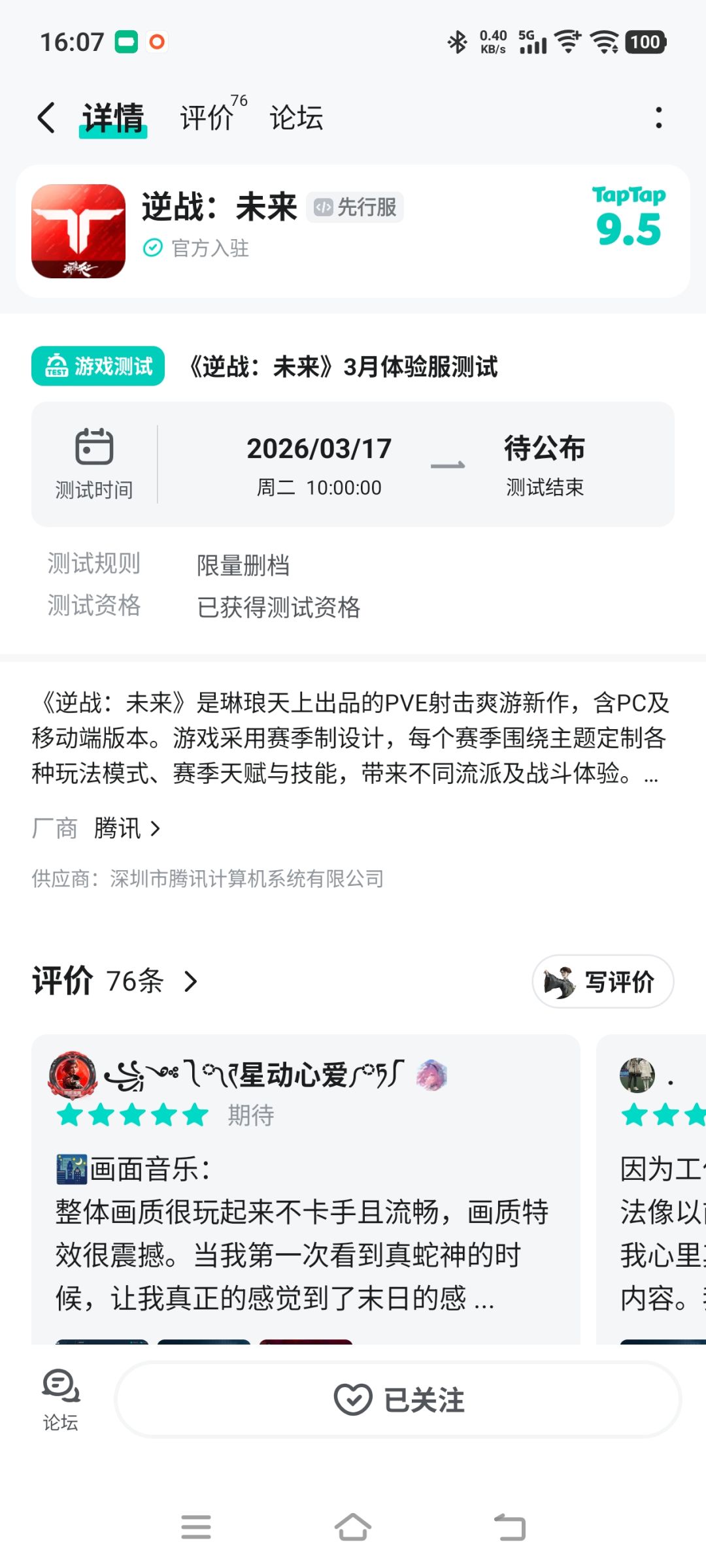This screenshot has height=1568, width=706.
Task: View all 76 reviews
Action: click(115, 981)
